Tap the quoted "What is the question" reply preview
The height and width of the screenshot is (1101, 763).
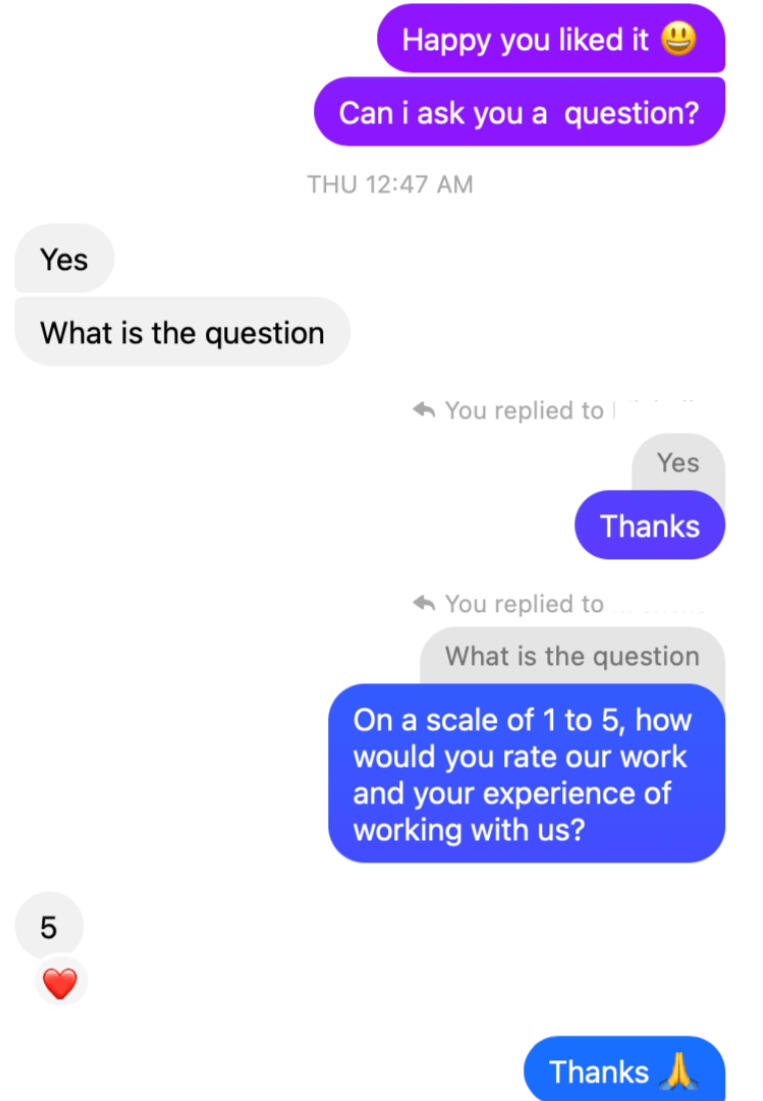pos(571,656)
